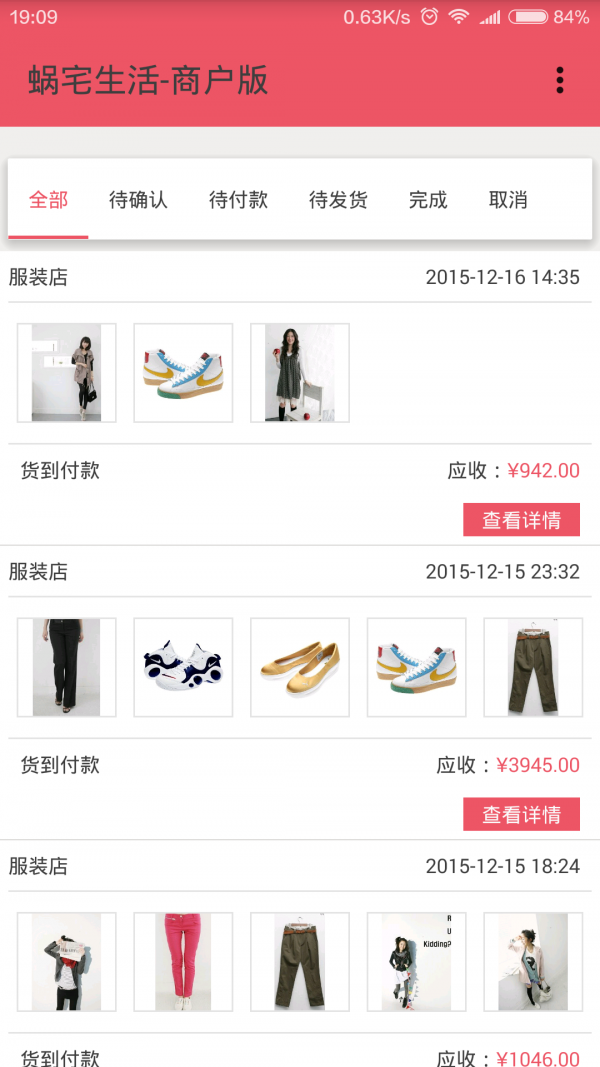Open 查看详情 for the ¥3945.00 order
The height and width of the screenshot is (1067, 600).
(521, 814)
